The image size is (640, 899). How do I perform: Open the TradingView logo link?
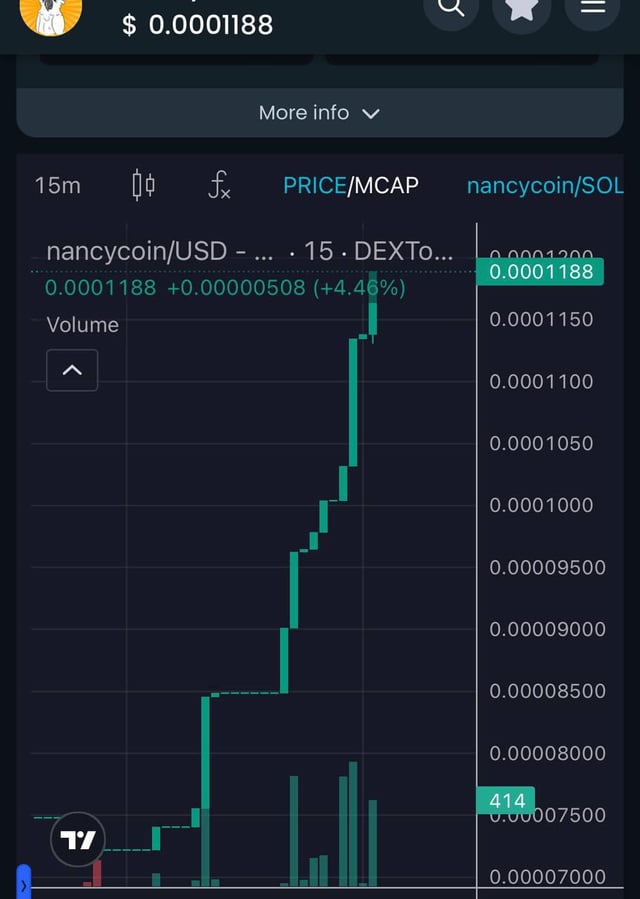78,839
